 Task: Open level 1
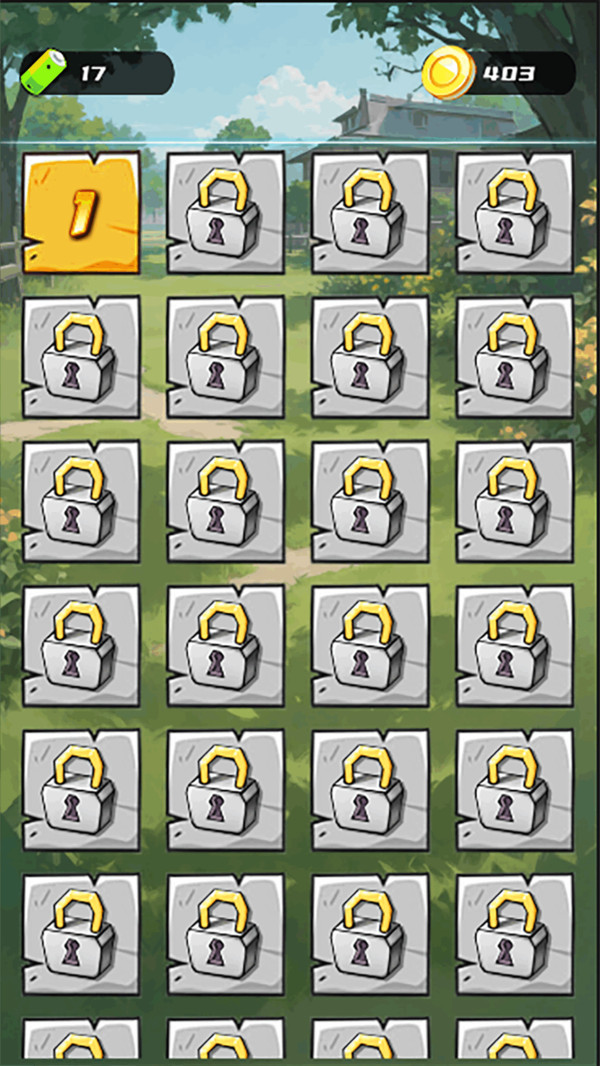(82, 213)
